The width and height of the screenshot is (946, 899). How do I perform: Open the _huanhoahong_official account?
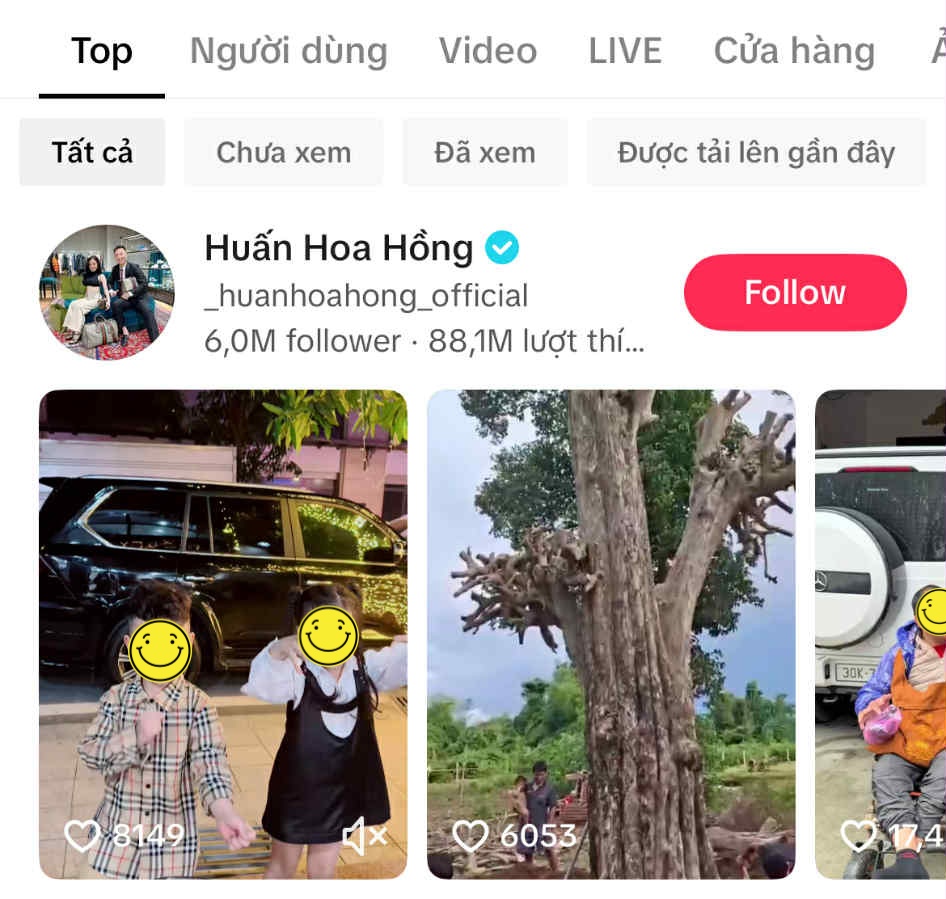366,295
